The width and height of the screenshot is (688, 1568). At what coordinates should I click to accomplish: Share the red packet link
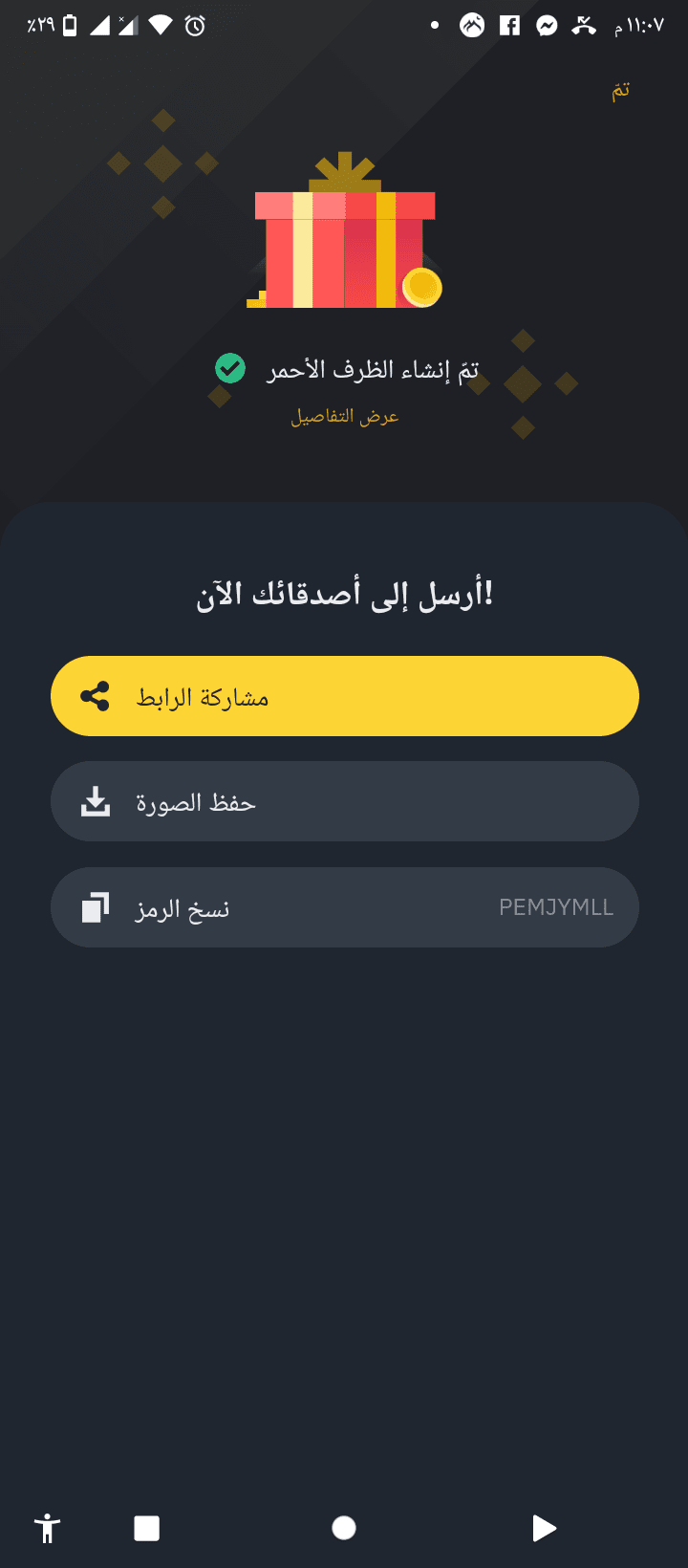click(x=344, y=696)
